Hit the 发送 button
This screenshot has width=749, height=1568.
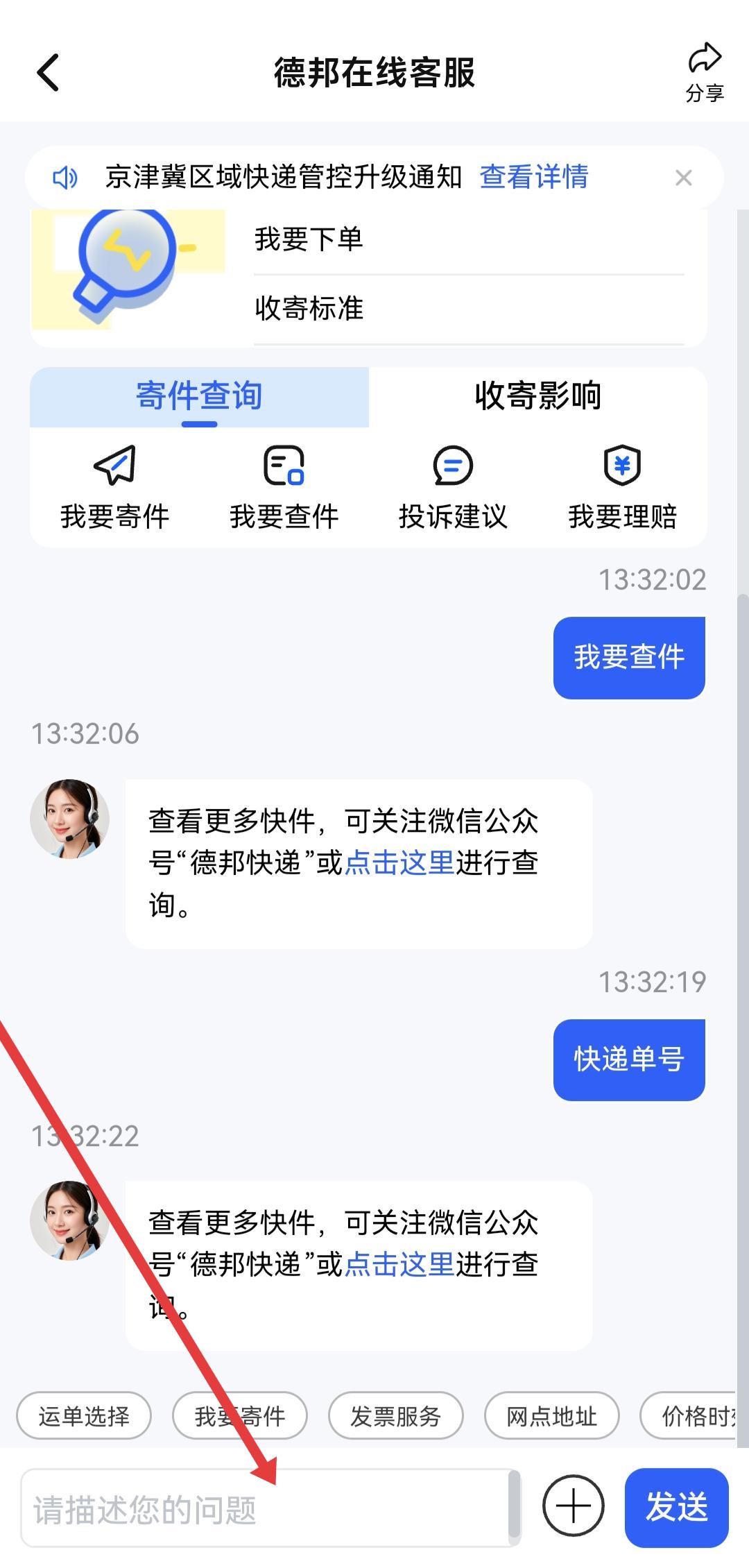(676, 1507)
